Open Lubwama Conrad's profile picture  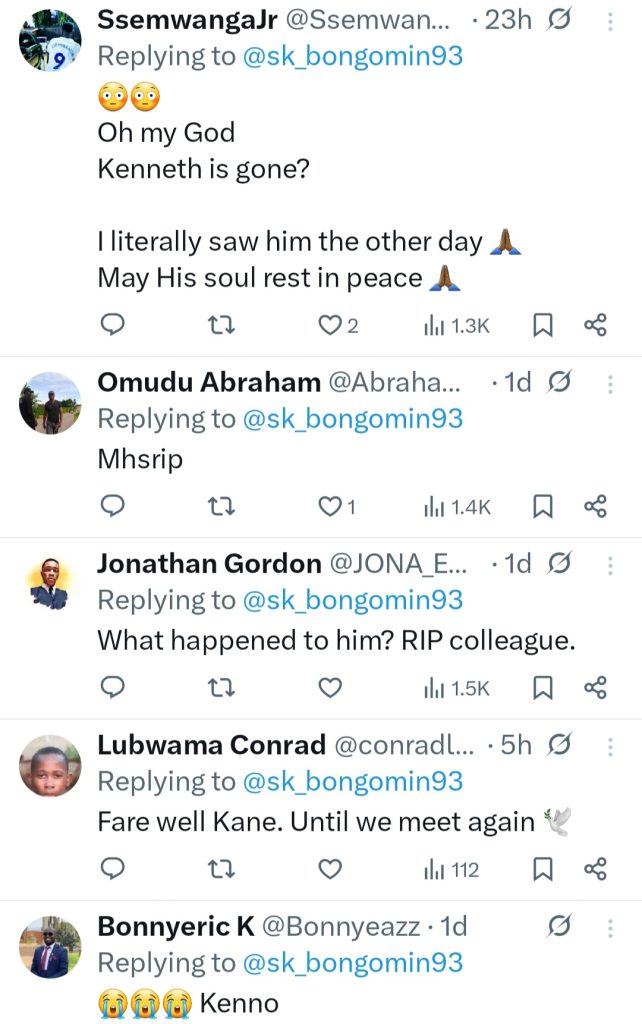[x=50, y=767]
